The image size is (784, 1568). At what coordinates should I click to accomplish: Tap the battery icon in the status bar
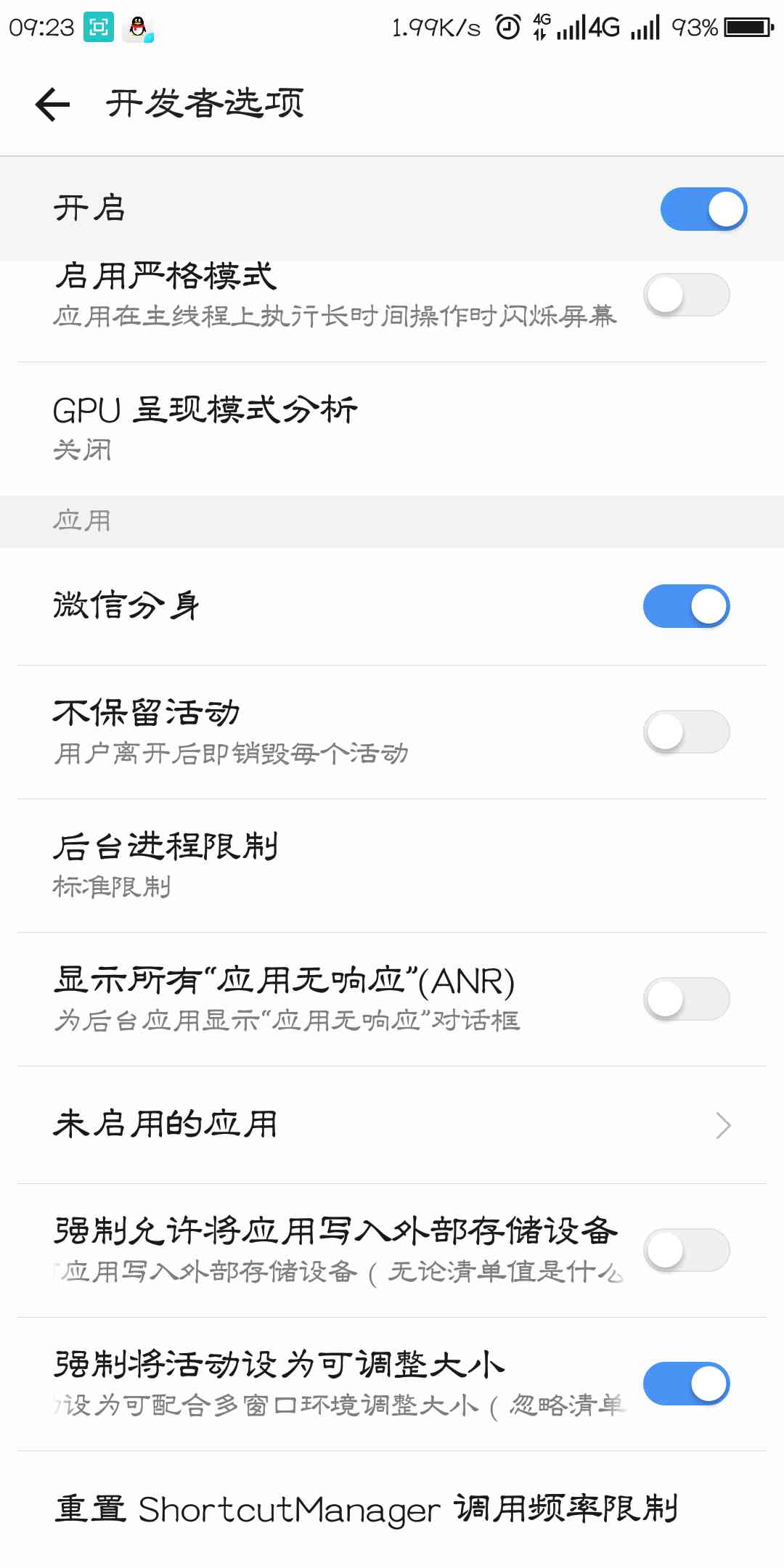pos(748,26)
